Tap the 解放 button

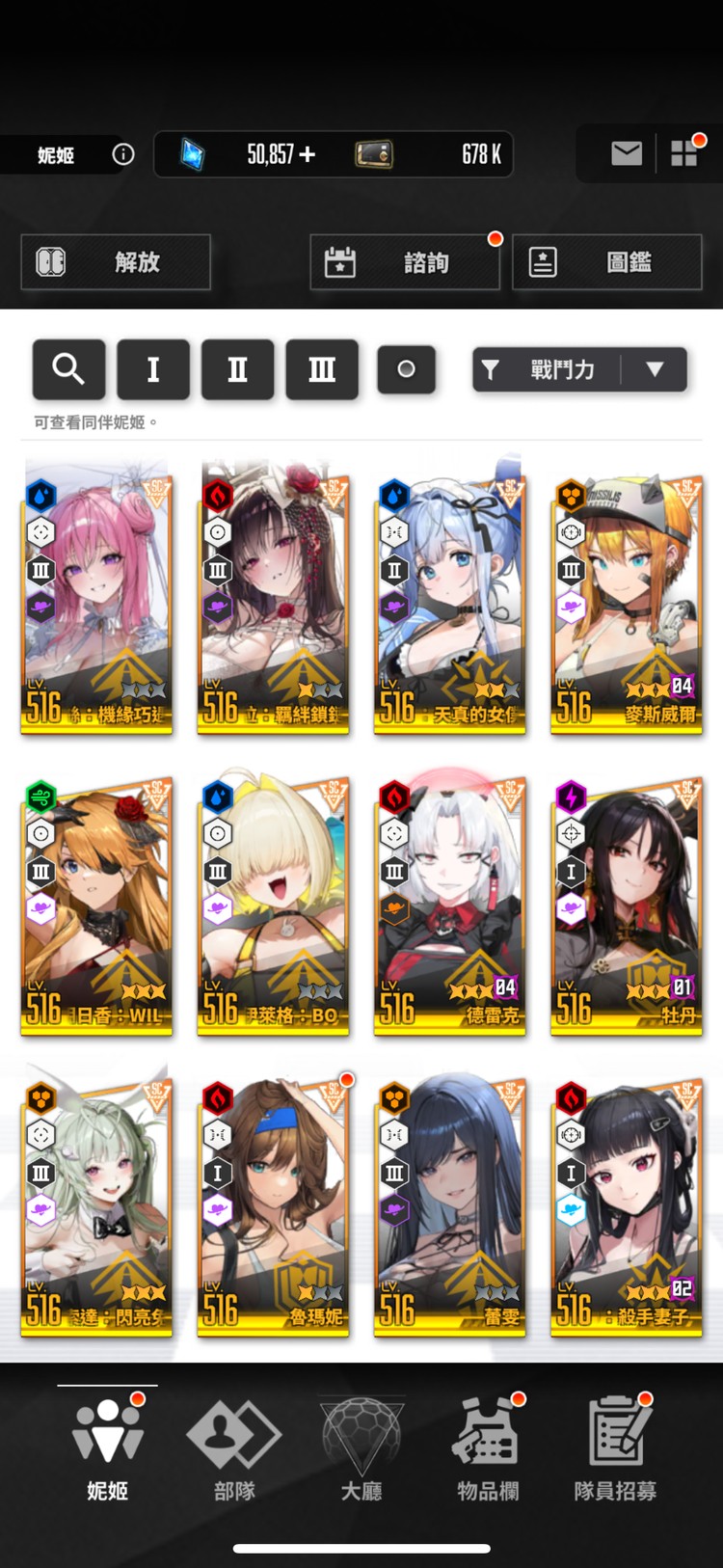point(116,262)
